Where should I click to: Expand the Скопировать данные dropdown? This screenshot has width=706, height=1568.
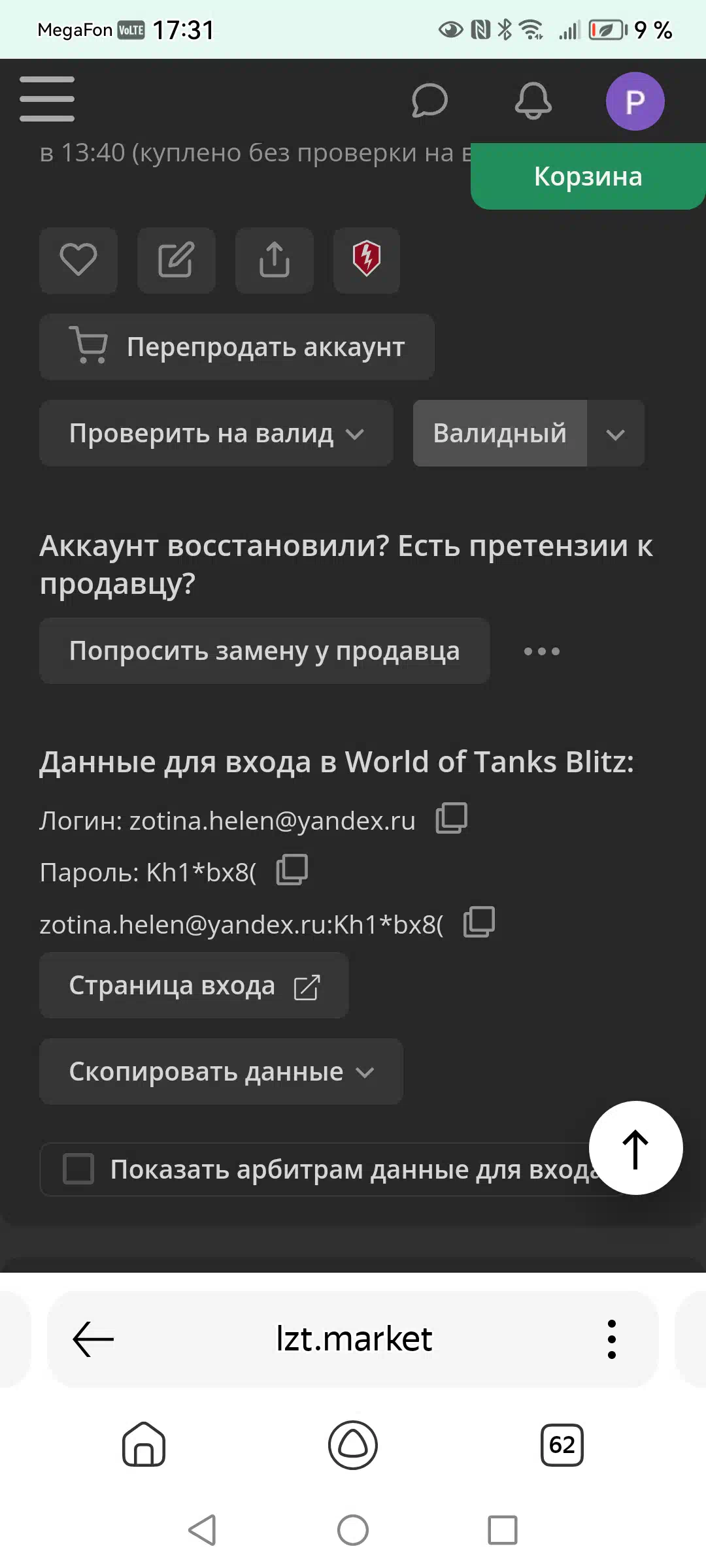[221, 1071]
